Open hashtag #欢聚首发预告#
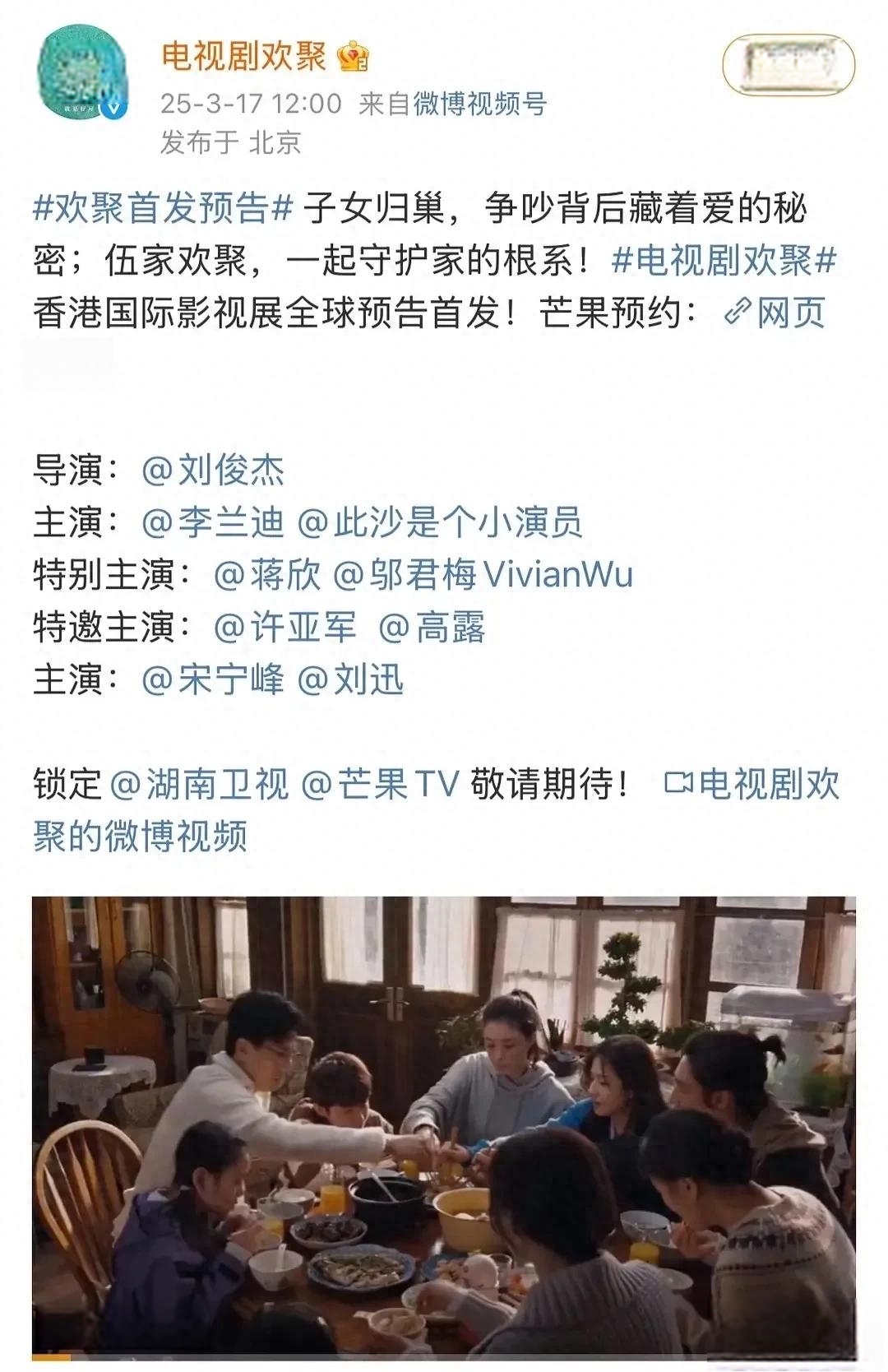 tap(163, 208)
